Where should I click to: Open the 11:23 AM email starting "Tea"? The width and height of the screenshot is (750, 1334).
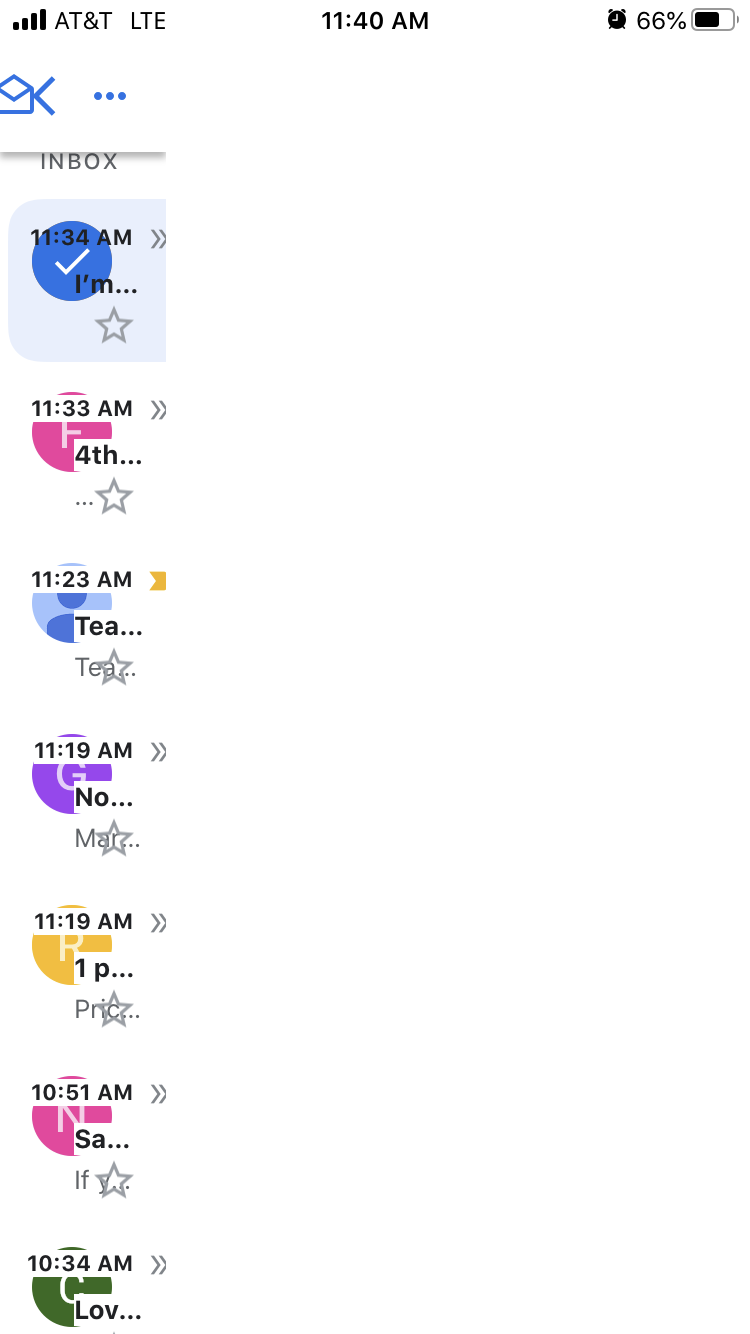pyautogui.click(x=108, y=627)
